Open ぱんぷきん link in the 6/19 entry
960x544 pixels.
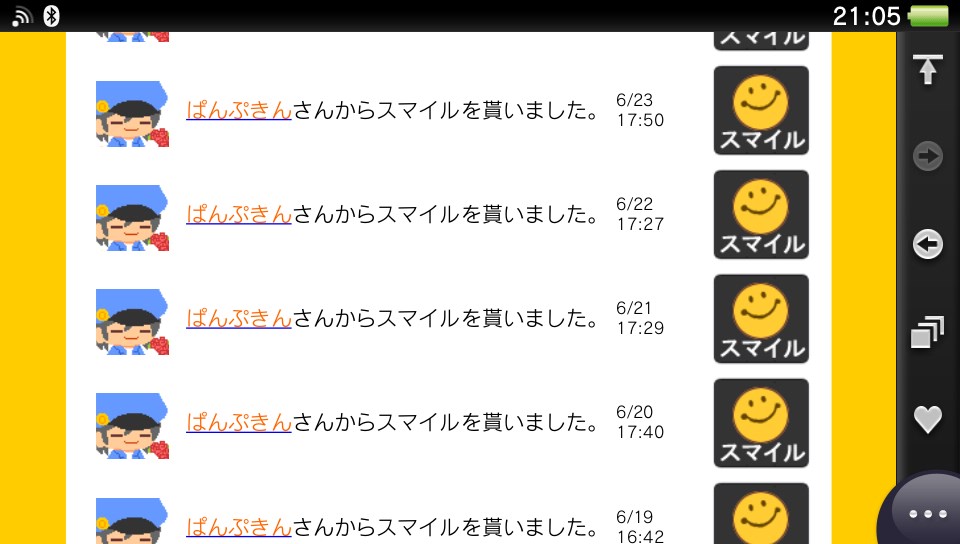(x=238, y=526)
